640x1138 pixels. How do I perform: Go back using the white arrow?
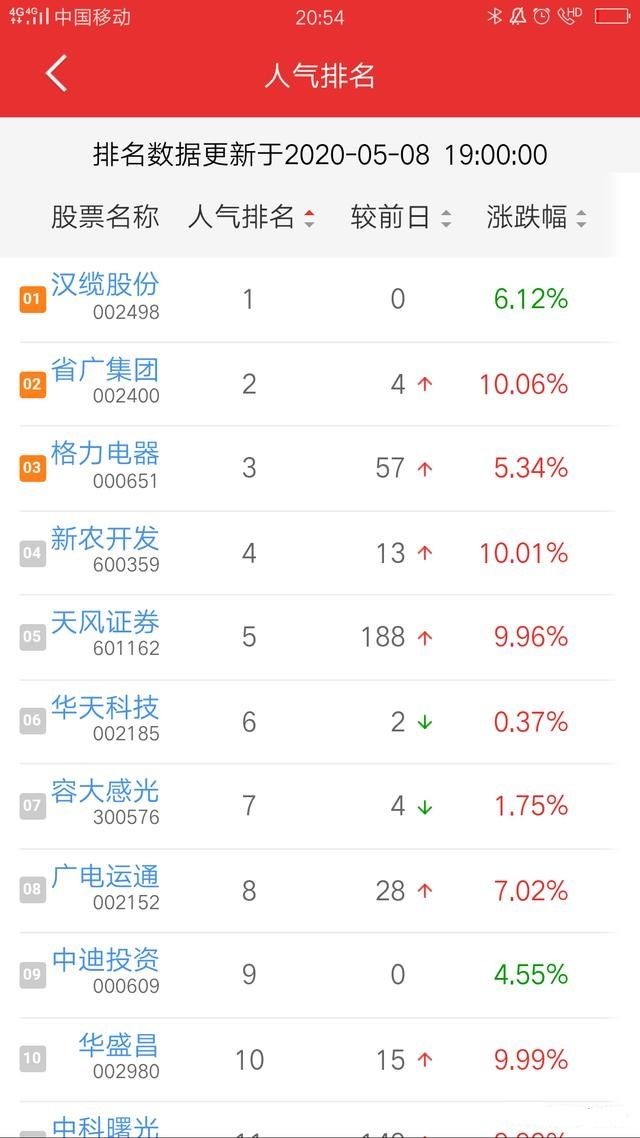point(57,74)
